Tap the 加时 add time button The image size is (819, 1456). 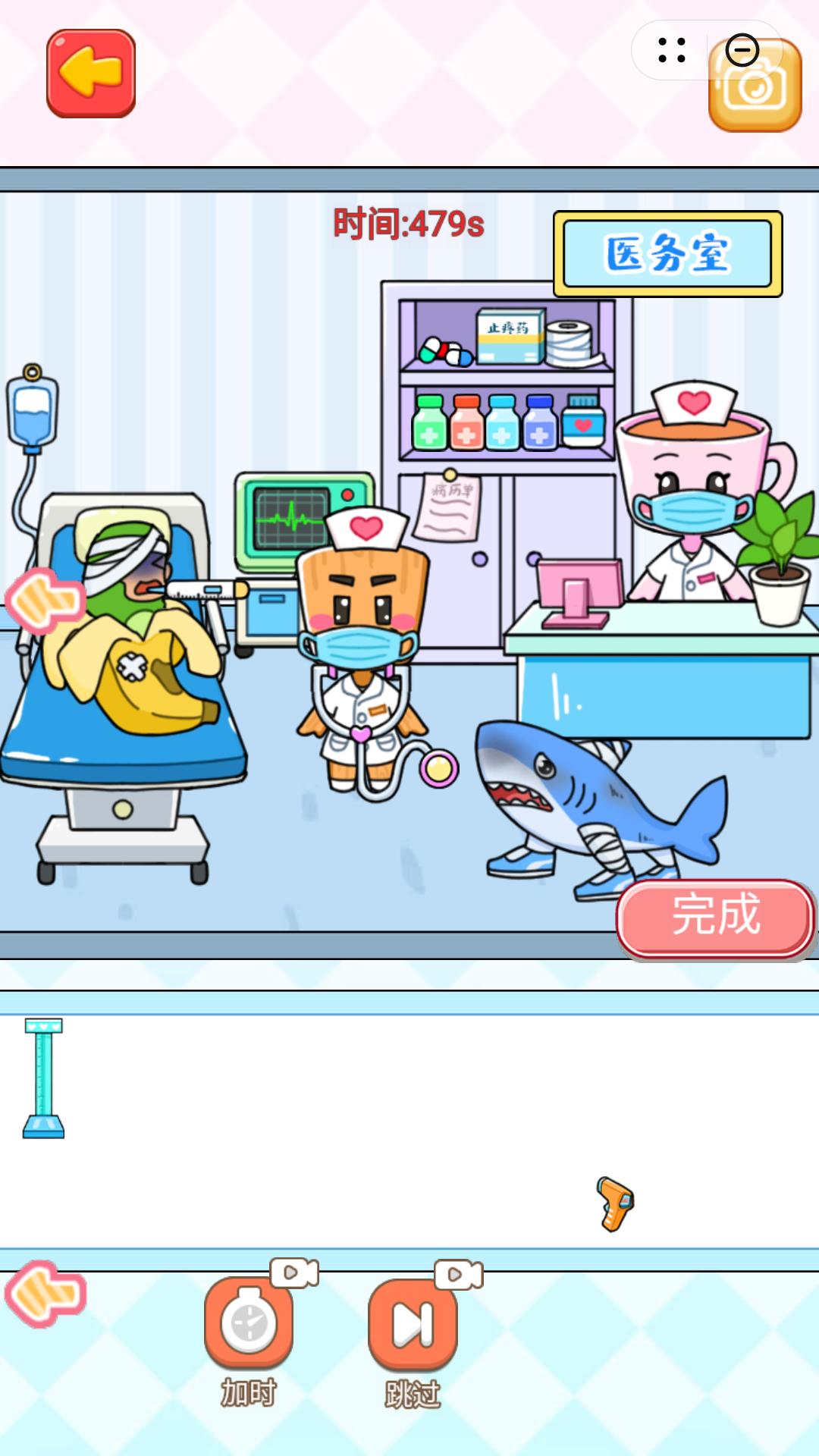(x=249, y=1323)
